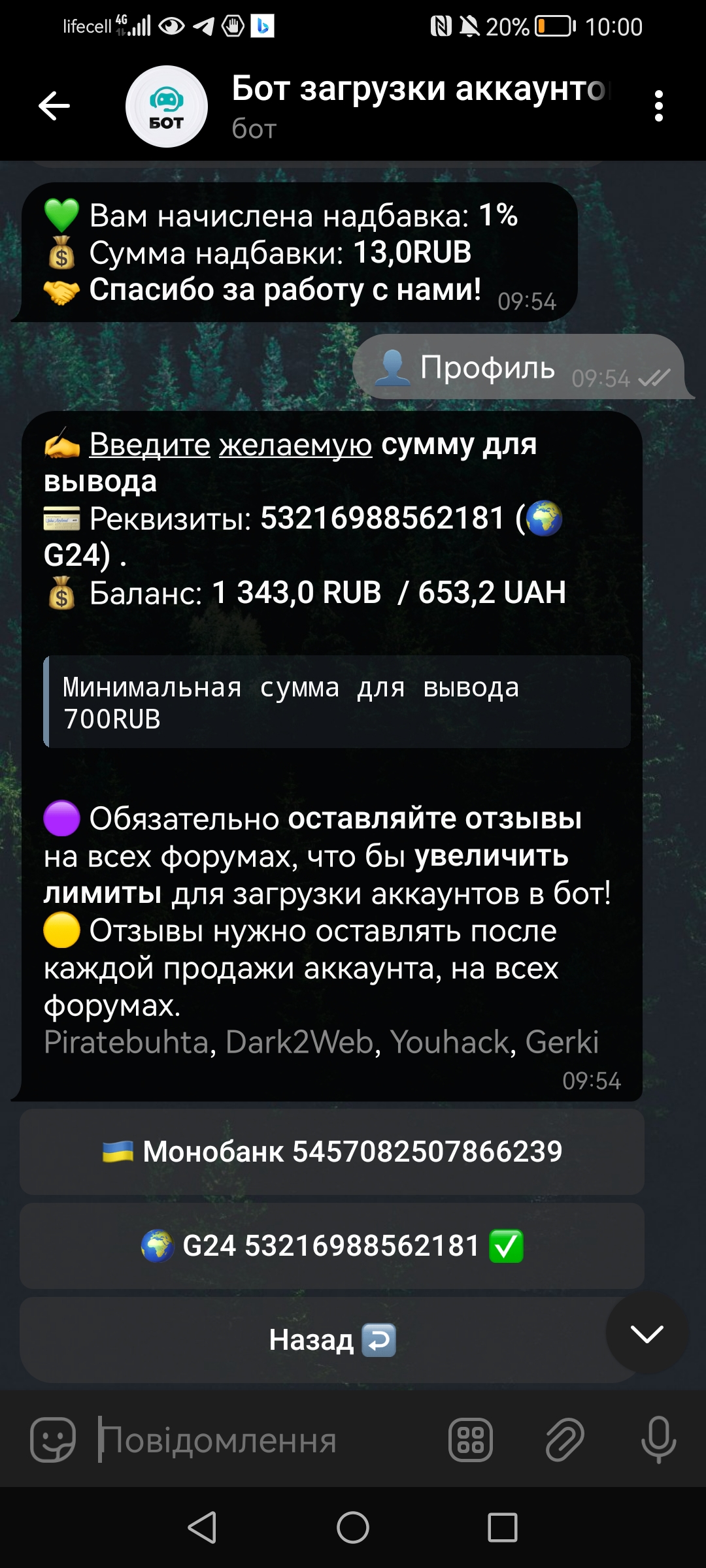Viewport: 706px width, 1568px height.
Task: Choose the G24 5321698856218​1 requisites button
Action: 332,1245
